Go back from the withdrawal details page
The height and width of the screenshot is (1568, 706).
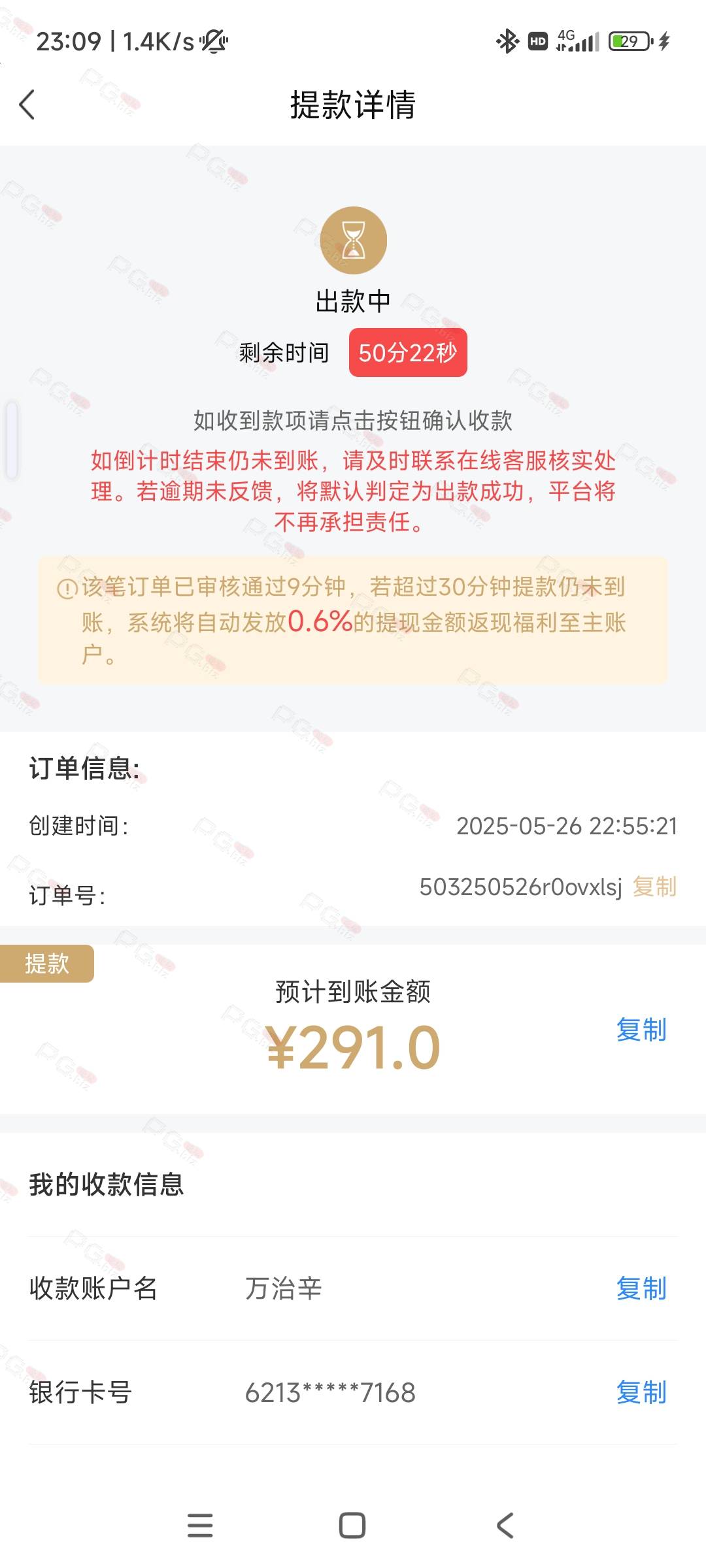click(x=27, y=105)
